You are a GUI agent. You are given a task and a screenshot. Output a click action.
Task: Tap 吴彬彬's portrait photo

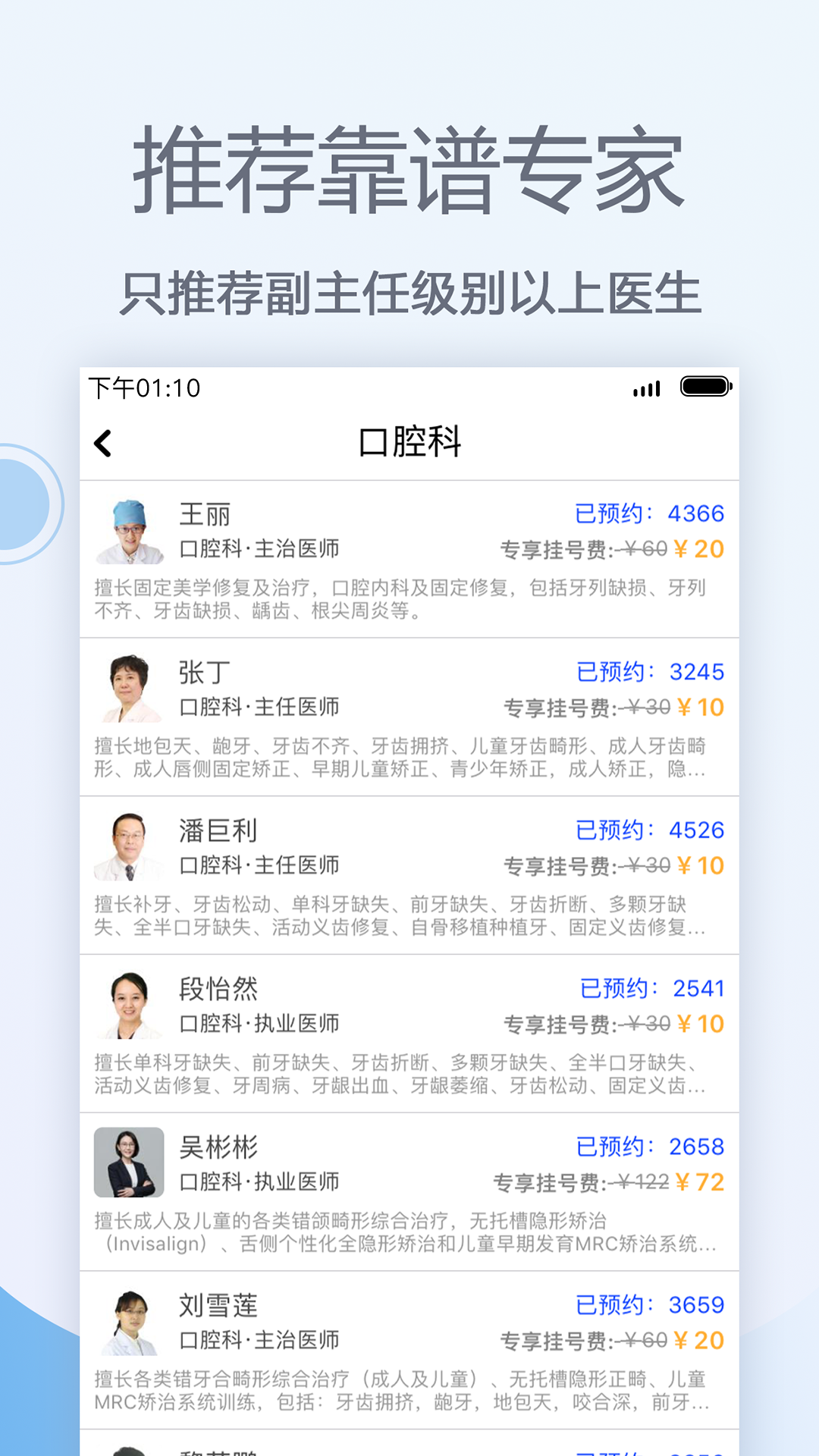129,1160
